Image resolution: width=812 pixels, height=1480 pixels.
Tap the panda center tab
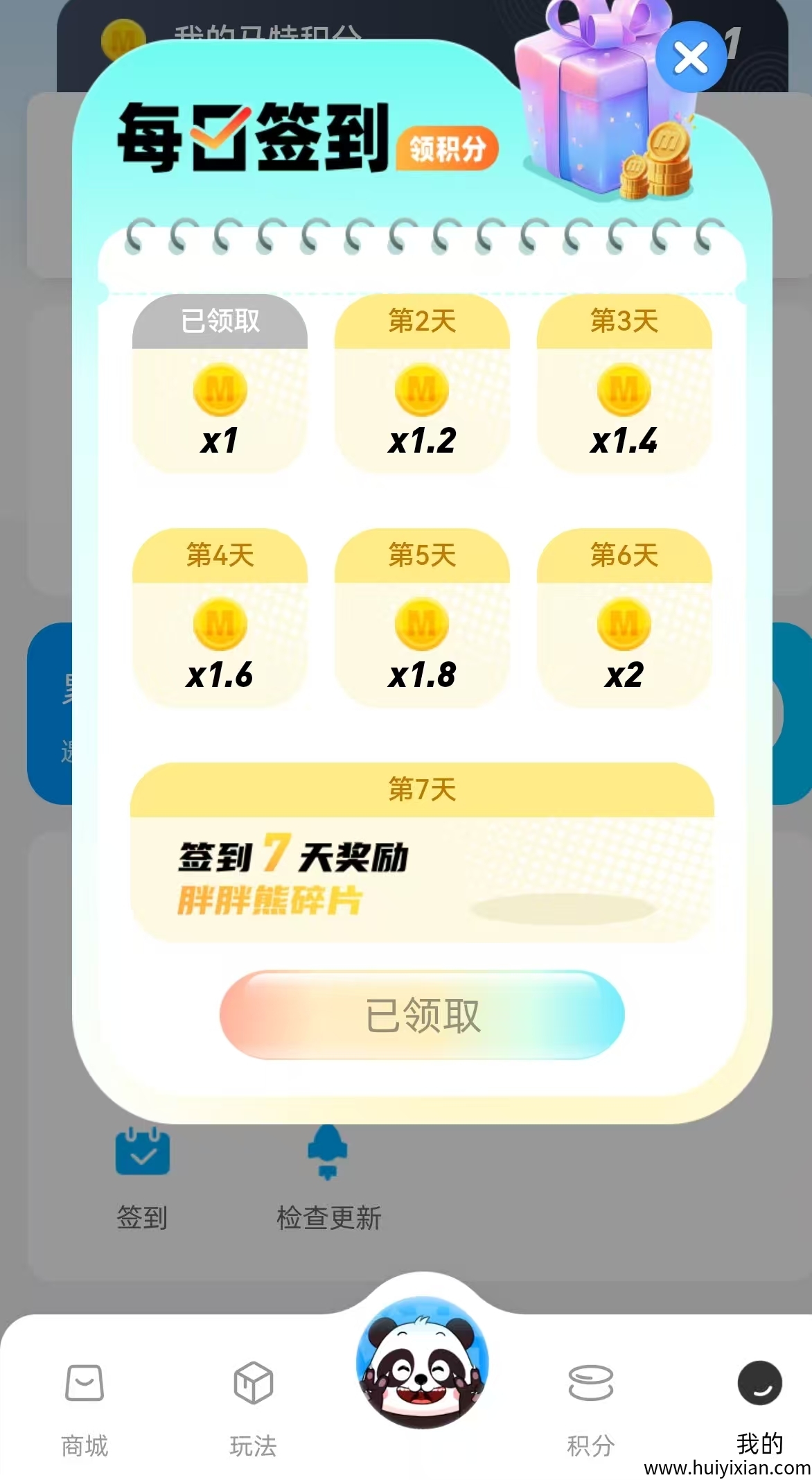coord(422,1363)
